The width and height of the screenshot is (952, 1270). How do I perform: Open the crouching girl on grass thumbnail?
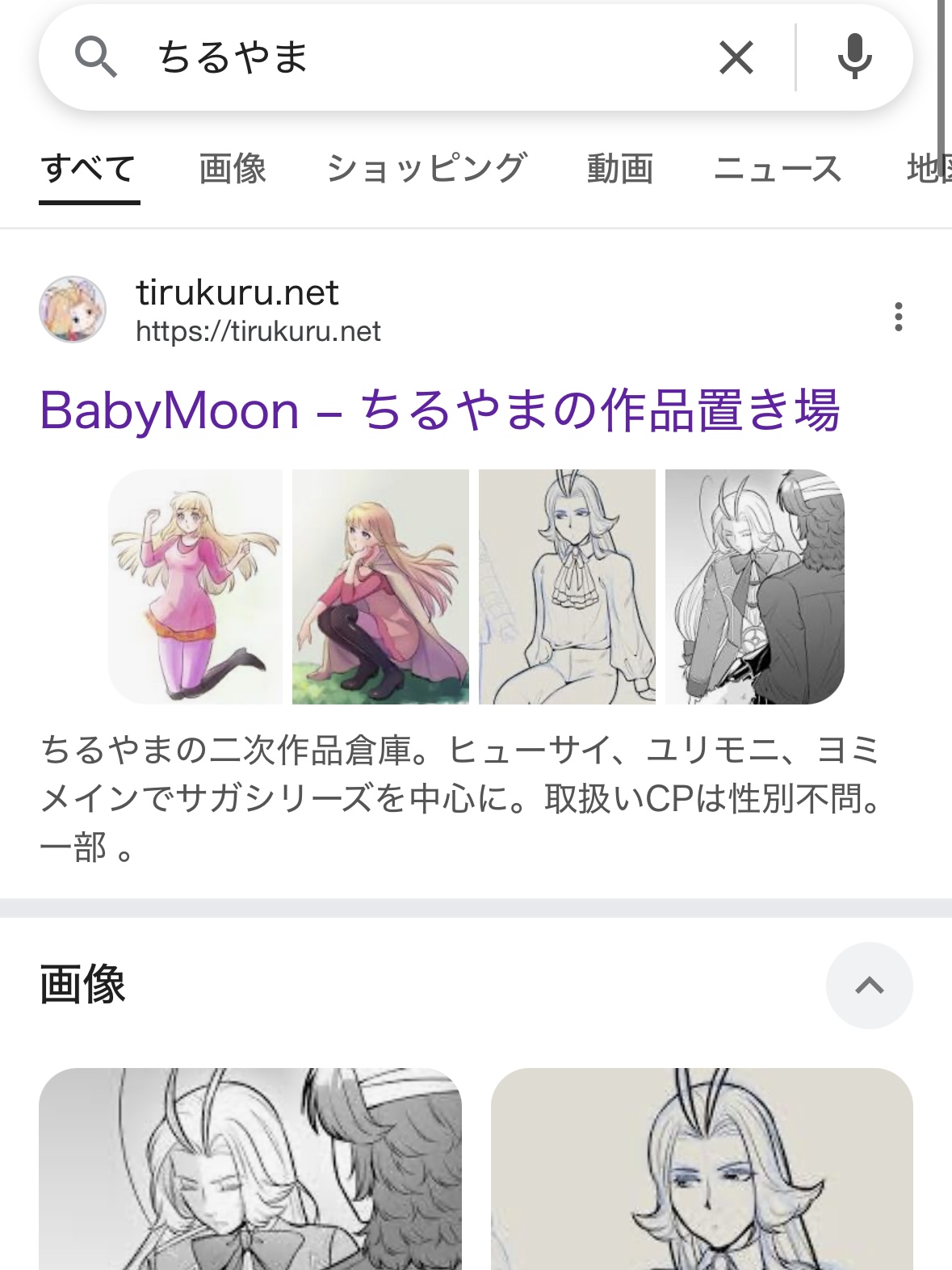pos(380,587)
